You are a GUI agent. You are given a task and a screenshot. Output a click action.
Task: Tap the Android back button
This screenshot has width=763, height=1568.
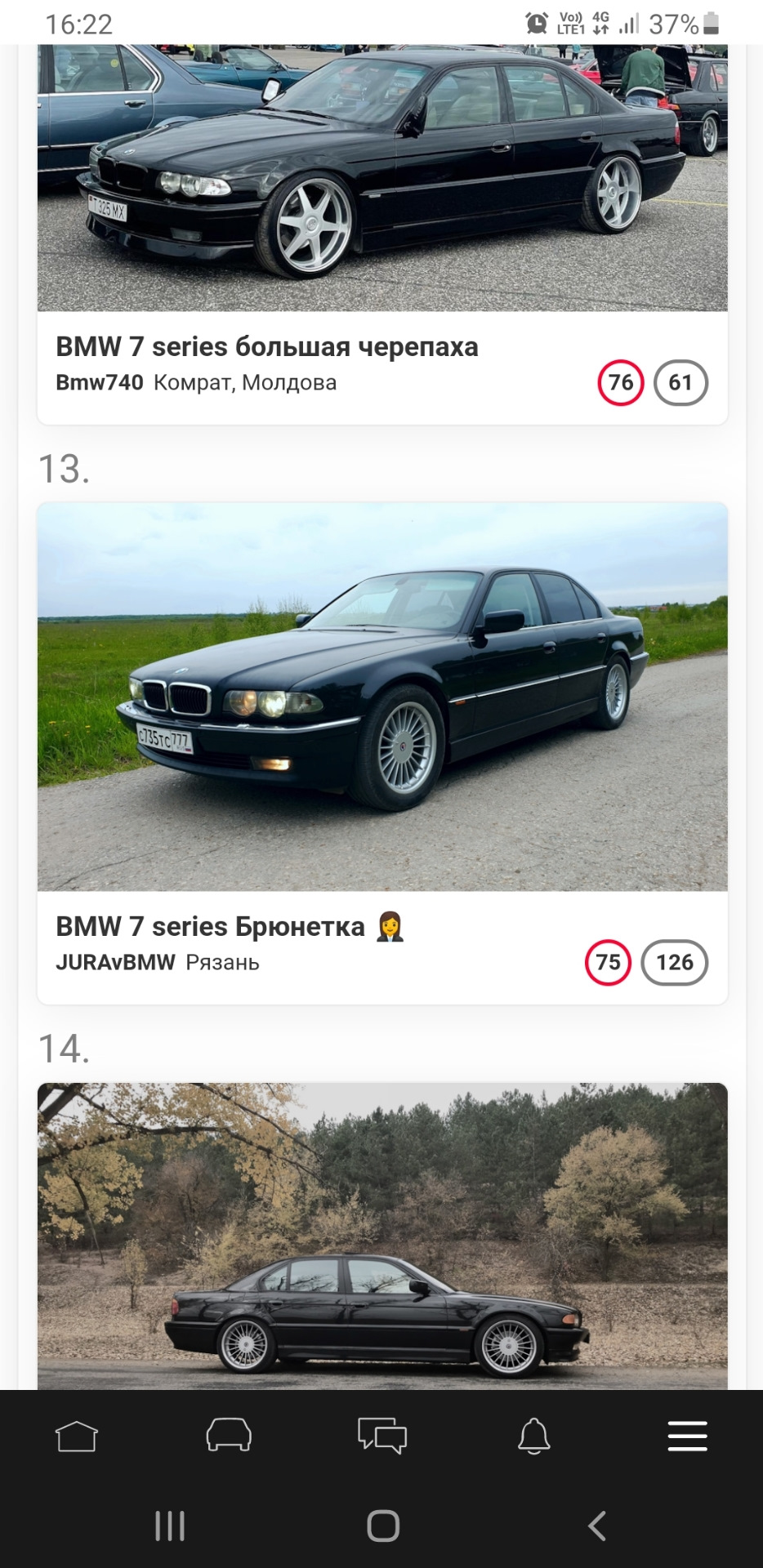595,1524
